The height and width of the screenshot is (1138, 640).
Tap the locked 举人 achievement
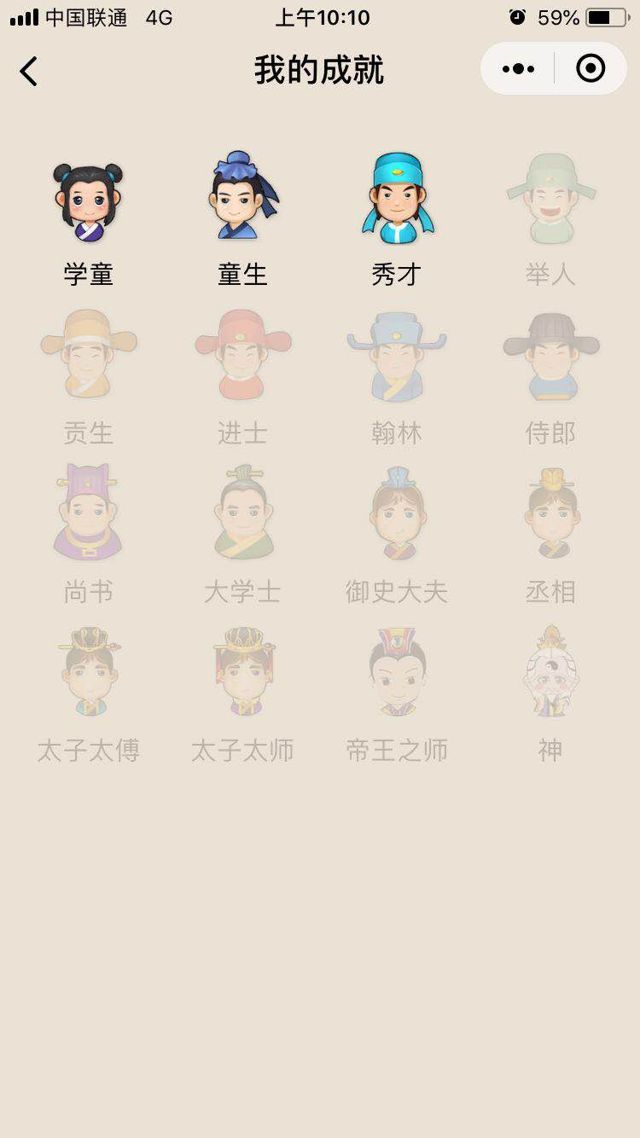pyautogui.click(x=551, y=200)
